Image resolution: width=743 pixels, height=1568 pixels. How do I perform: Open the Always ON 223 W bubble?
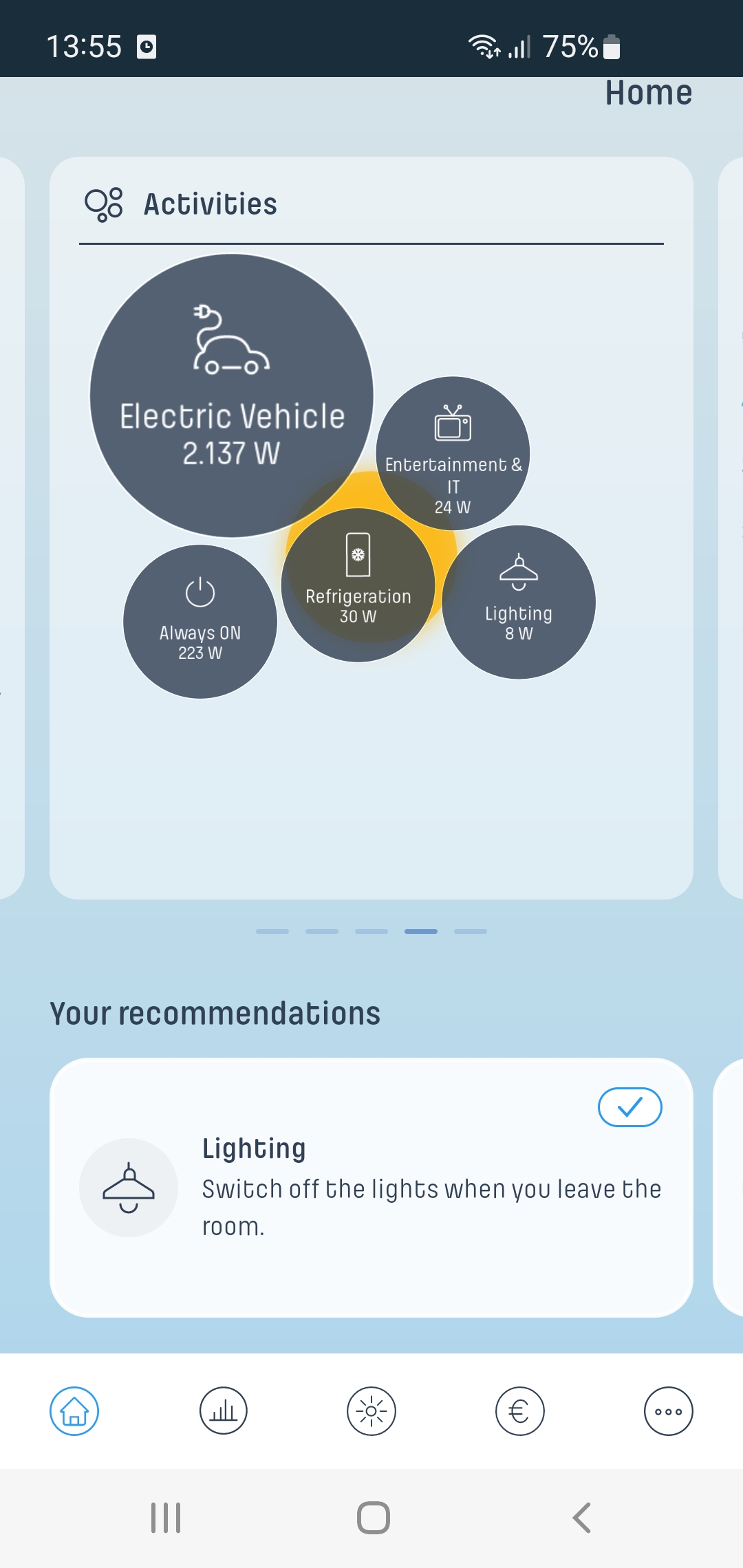(x=200, y=622)
